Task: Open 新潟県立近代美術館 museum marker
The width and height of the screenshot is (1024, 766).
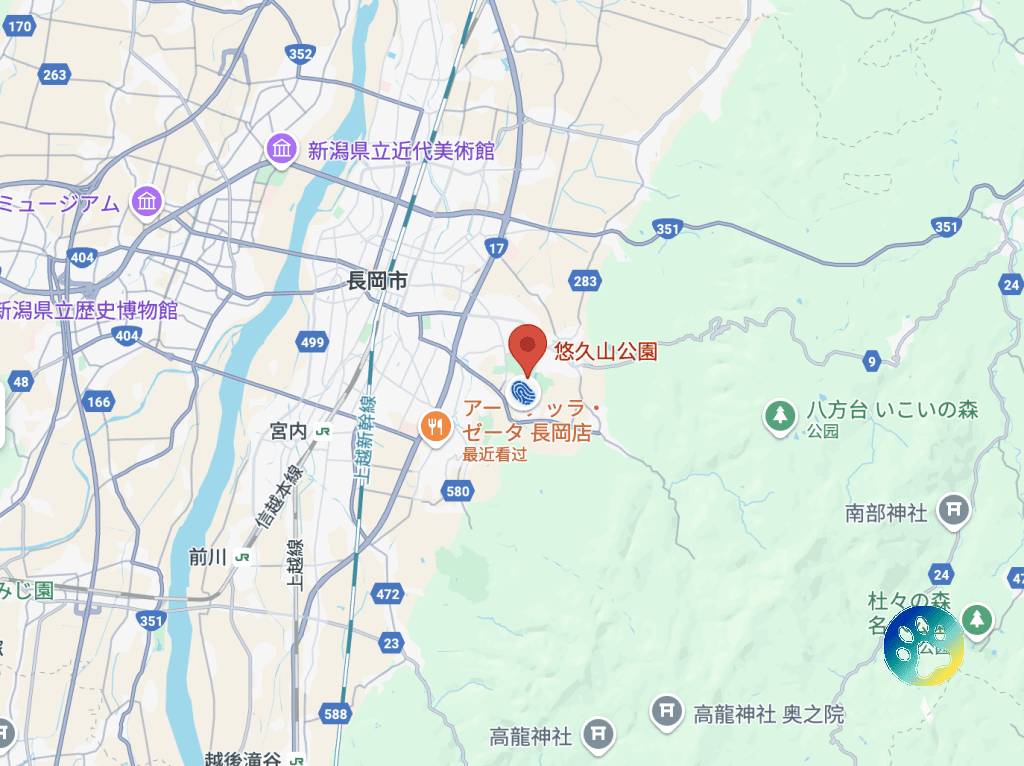Action: [x=281, y=150]
